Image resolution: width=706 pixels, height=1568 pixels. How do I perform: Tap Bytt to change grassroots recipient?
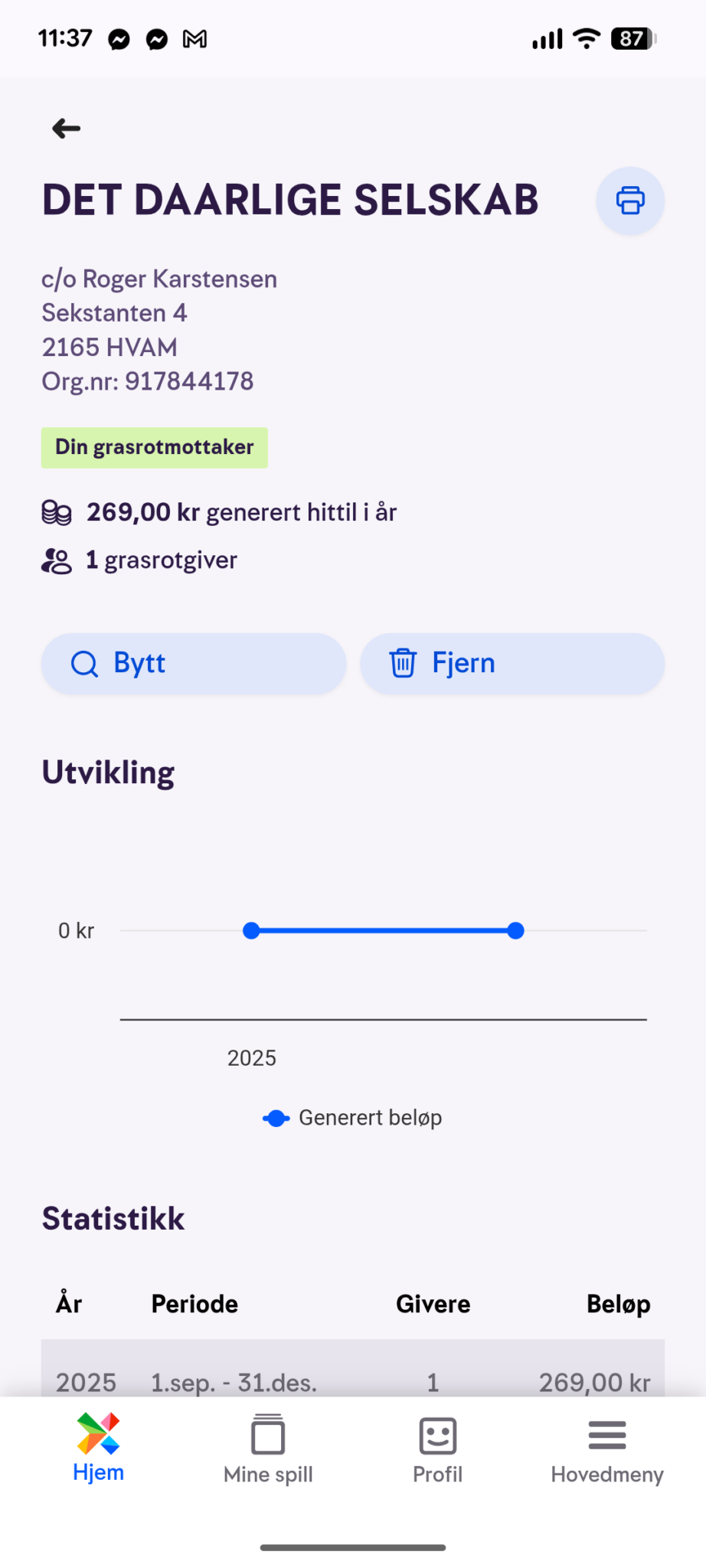(194, 664)
